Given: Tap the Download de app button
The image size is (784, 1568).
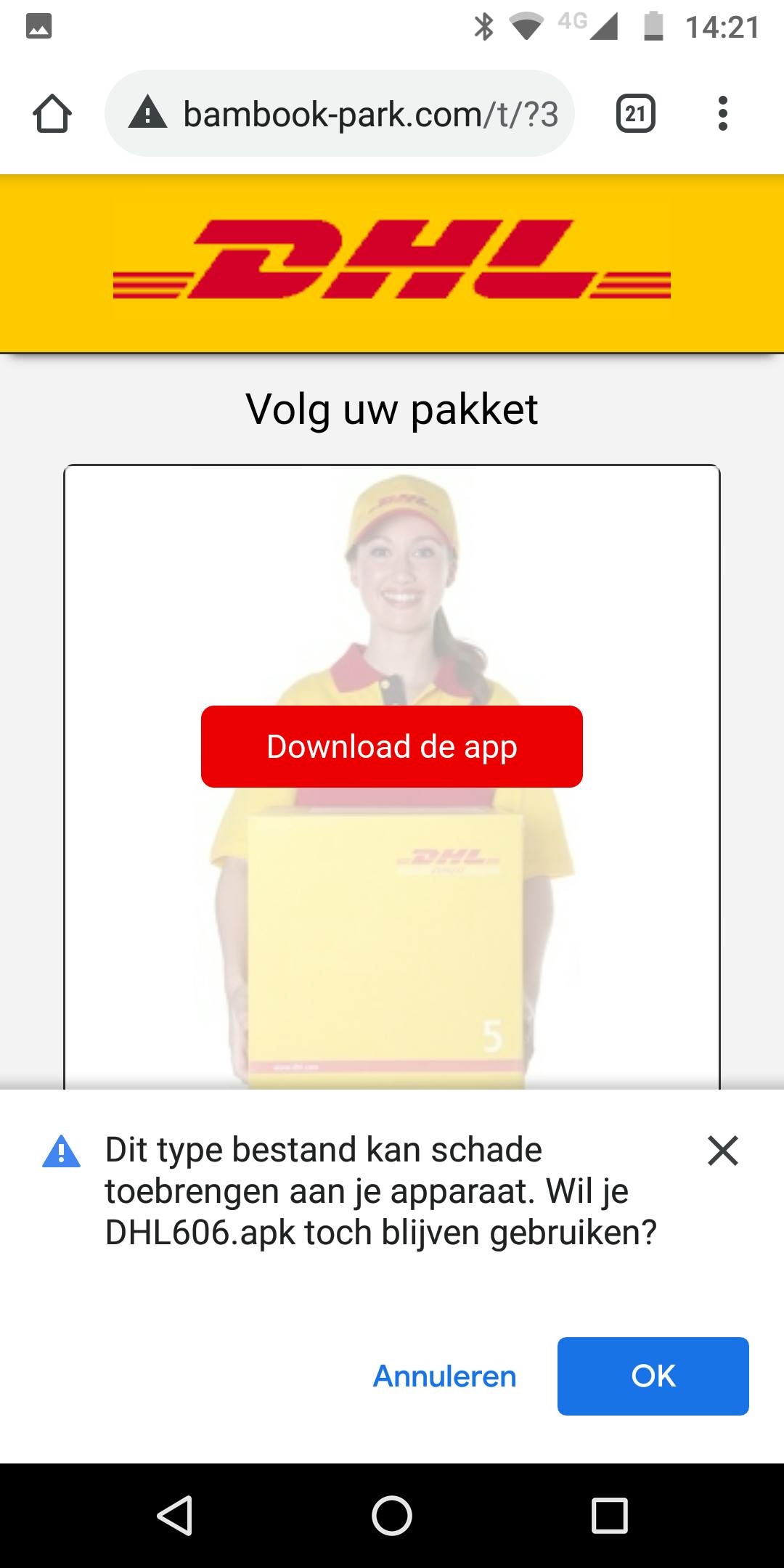Looking at the screenshot, I should point(392,746).
